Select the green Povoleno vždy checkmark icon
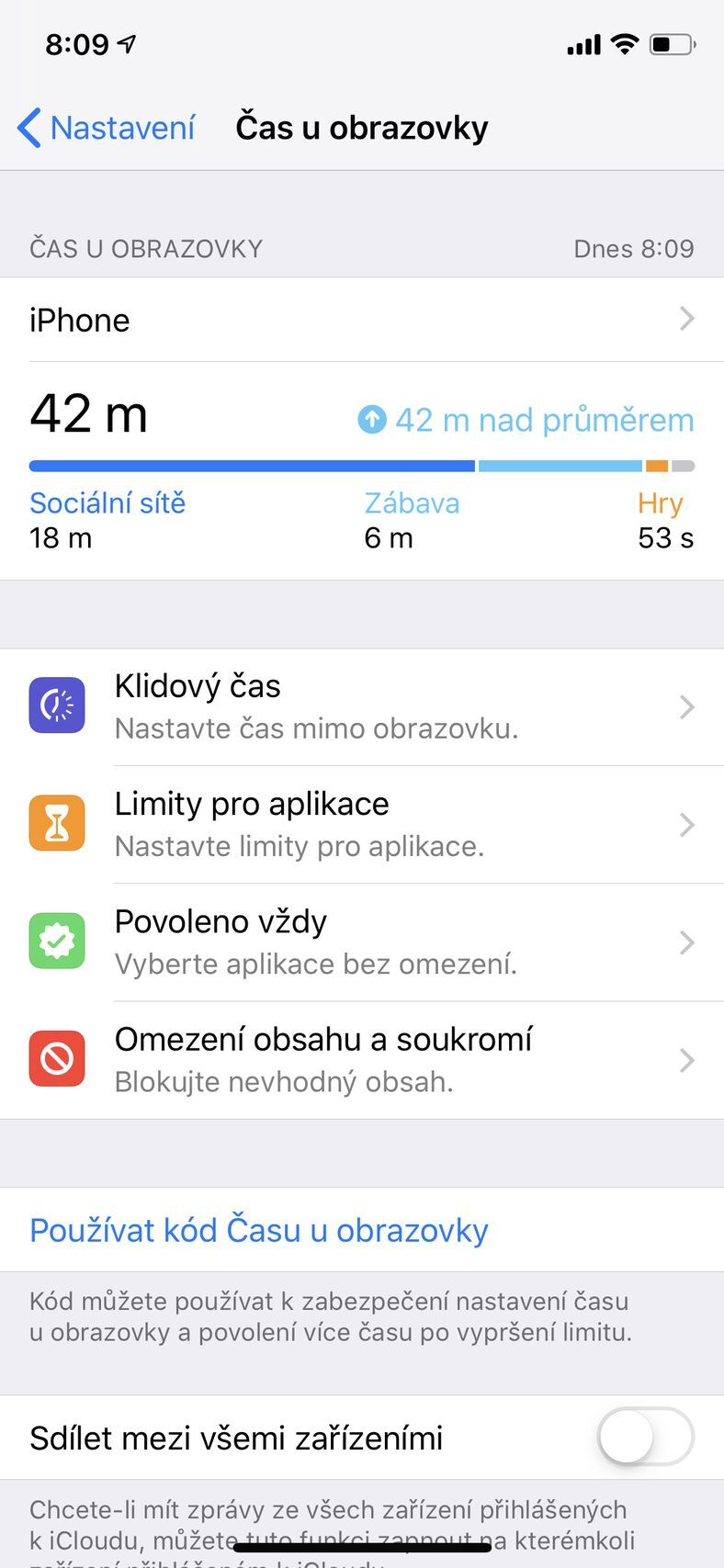Image resolution: width=724 pixels, height=1568 pixels. 57,941
